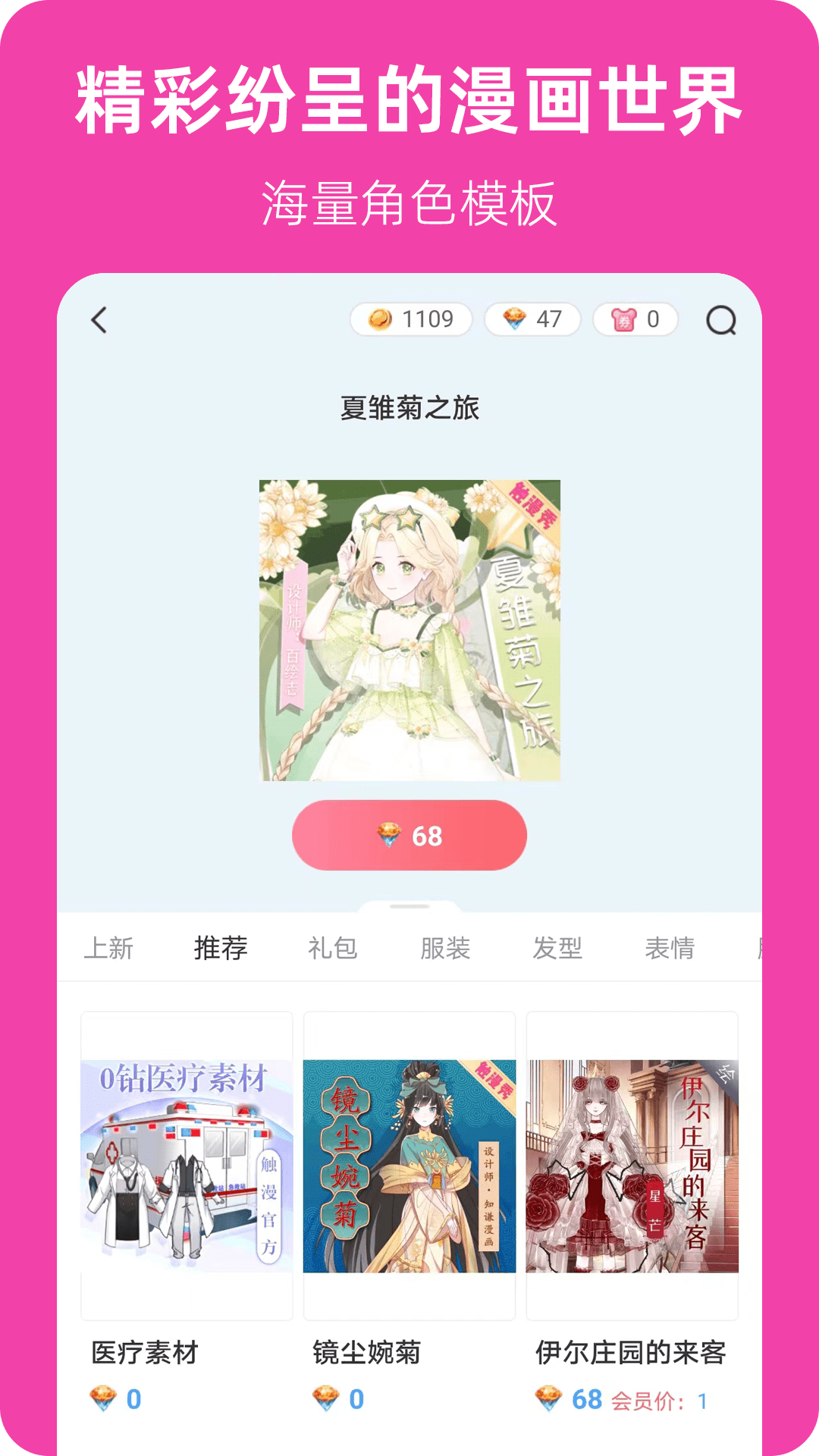819x1456 pixels.
Task: Select the 礼包 tab
Action: point(331,947)
